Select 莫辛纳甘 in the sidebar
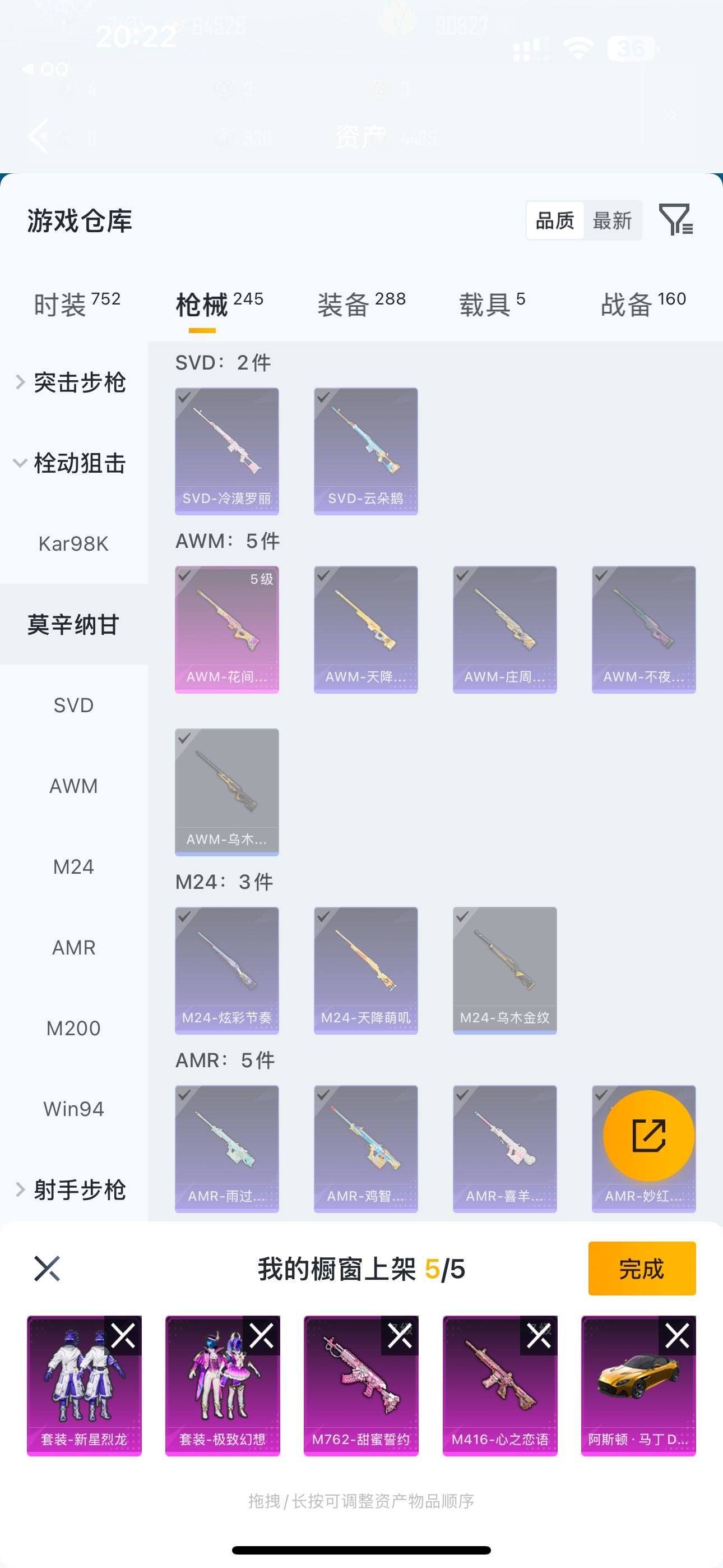Viewport: 723px width, 1568px height. point(74,625)
